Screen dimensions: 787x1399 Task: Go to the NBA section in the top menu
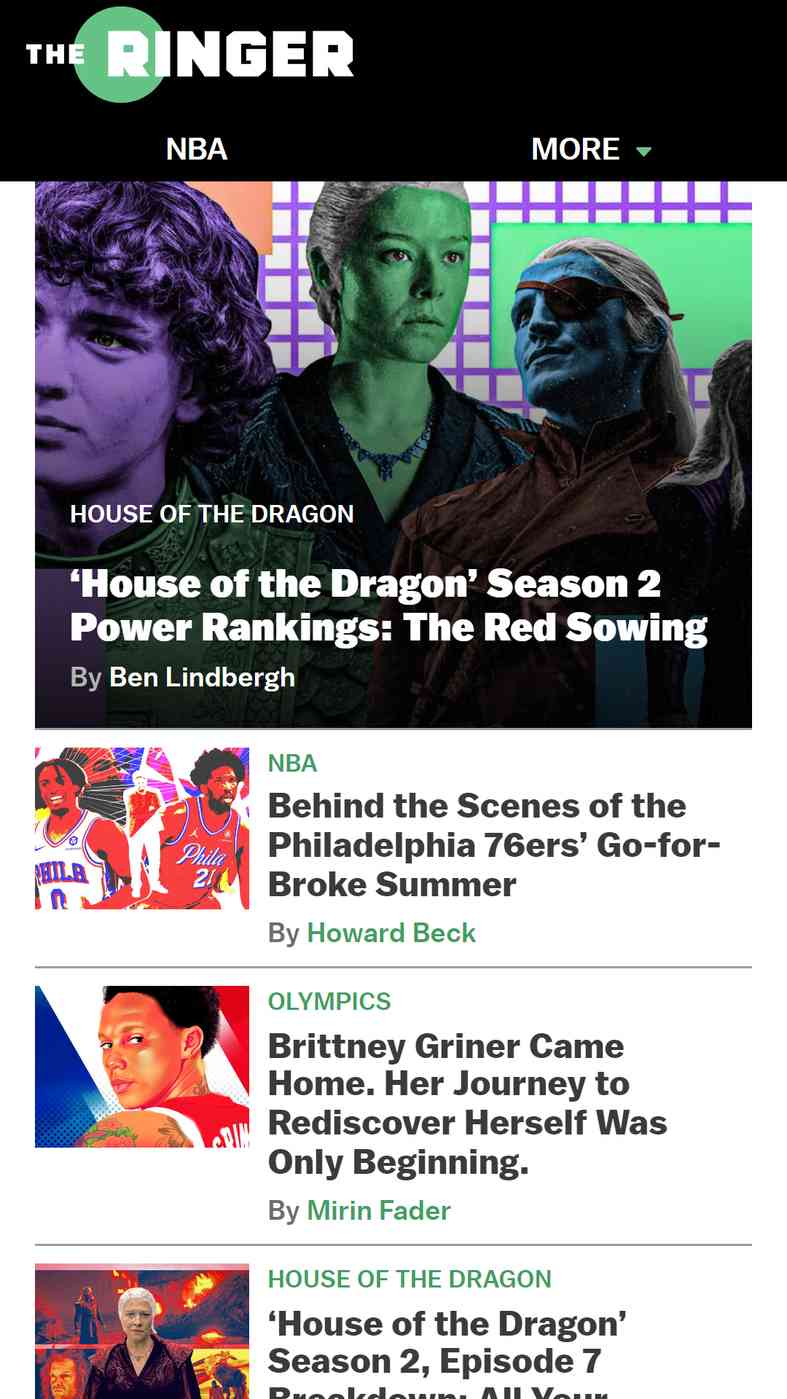click(x=197, y=149)
